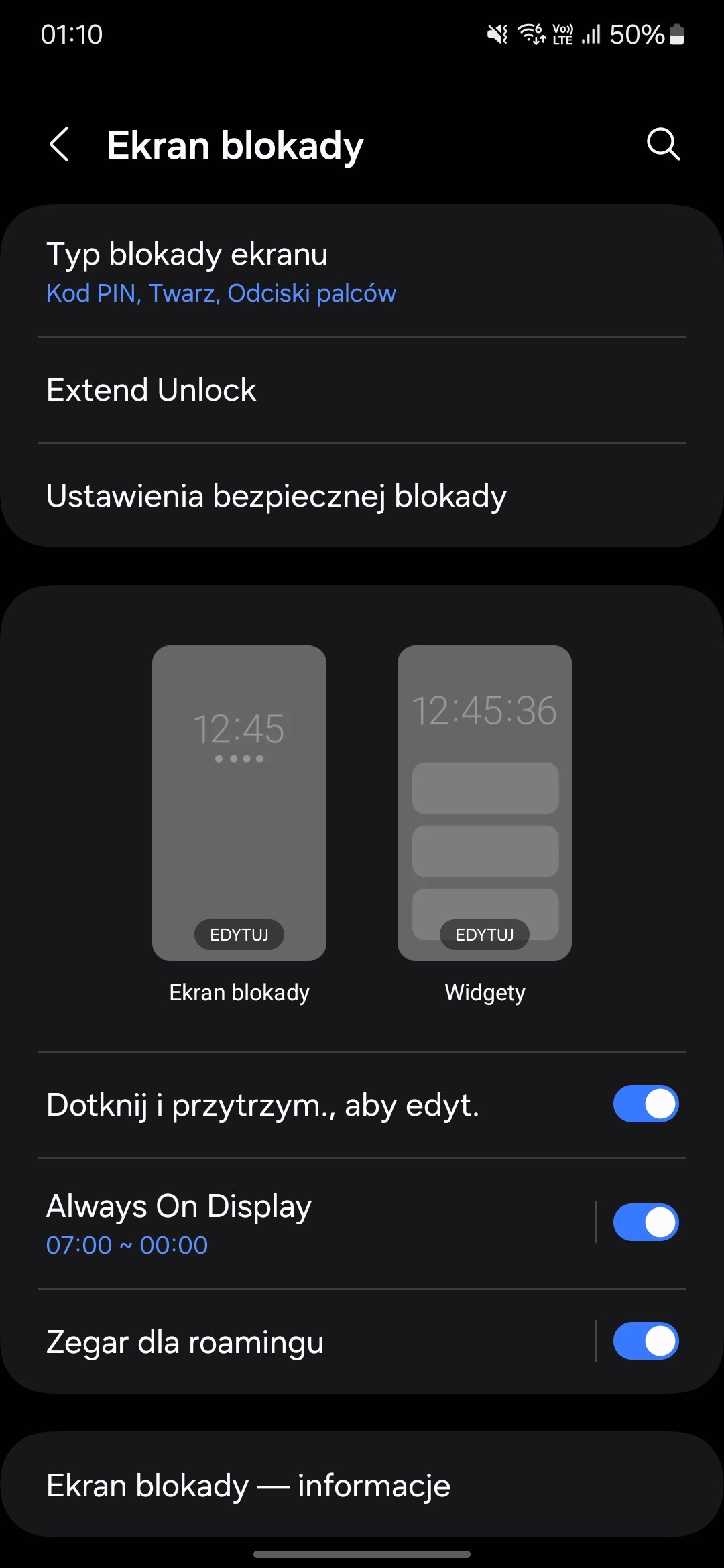Toggle the Zegar dla roamingu switch
The image size is (724, 1568).
click(646, 1341)
